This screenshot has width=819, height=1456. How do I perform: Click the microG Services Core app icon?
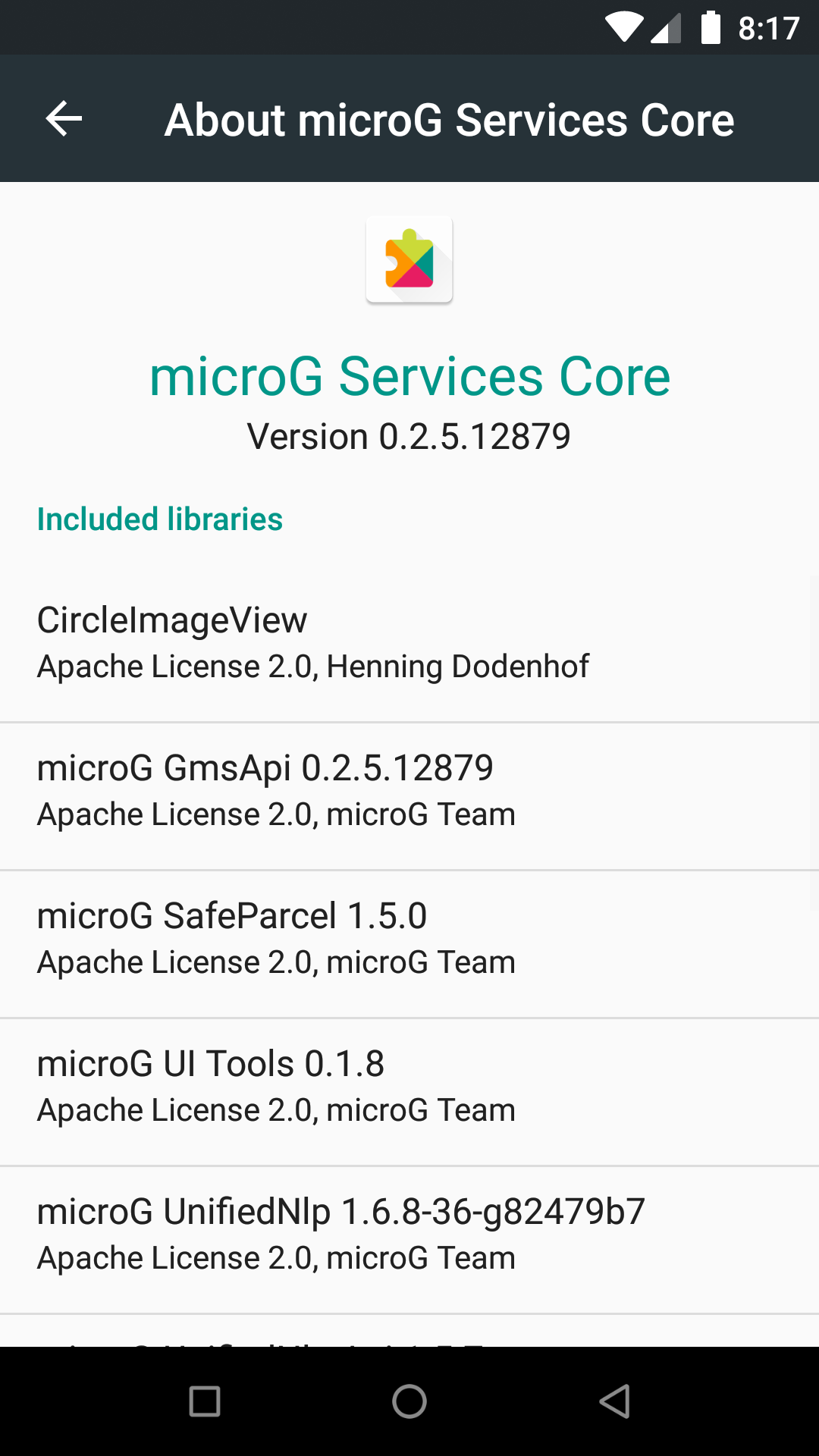[409, 260]
